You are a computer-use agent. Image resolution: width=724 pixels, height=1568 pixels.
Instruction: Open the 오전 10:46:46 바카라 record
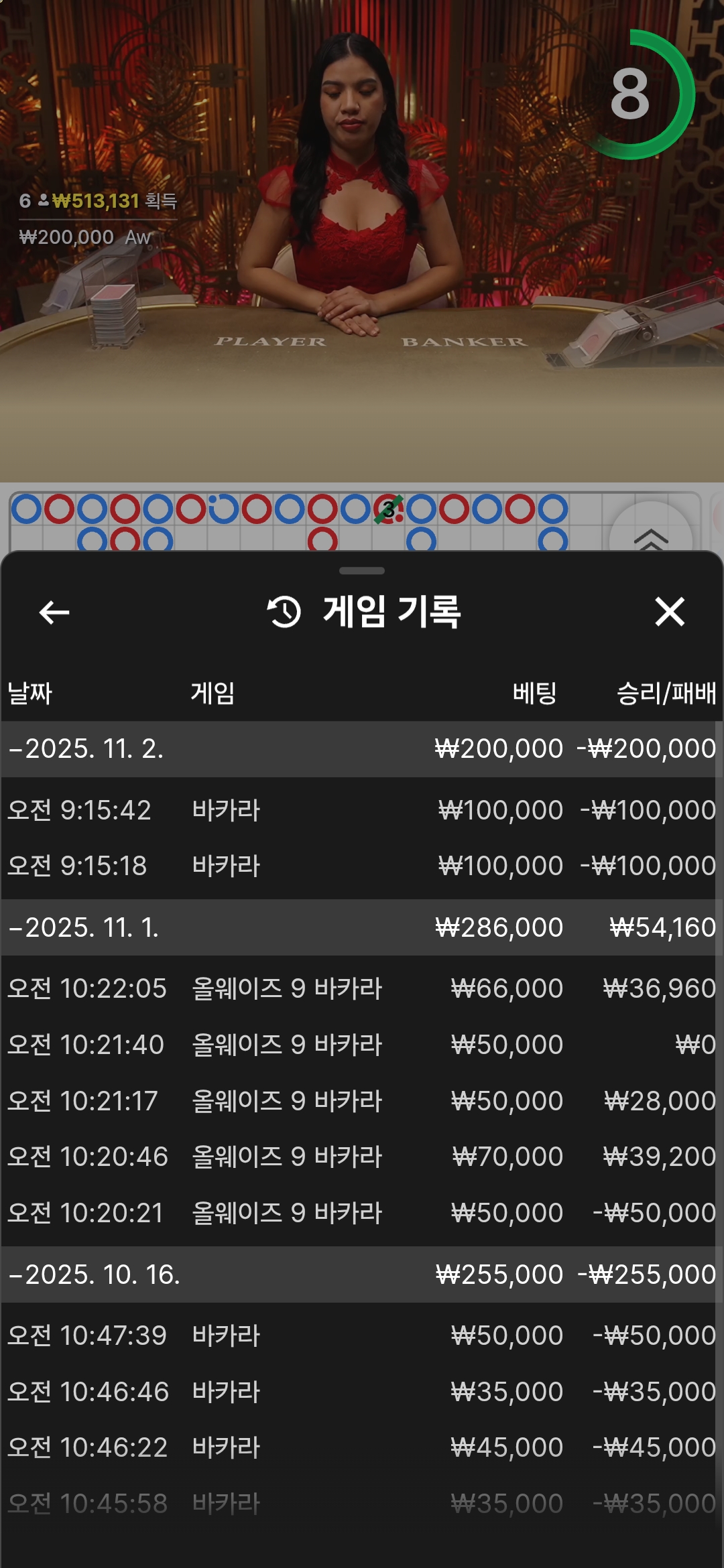pyautogui.click(x=362, y=1392)
